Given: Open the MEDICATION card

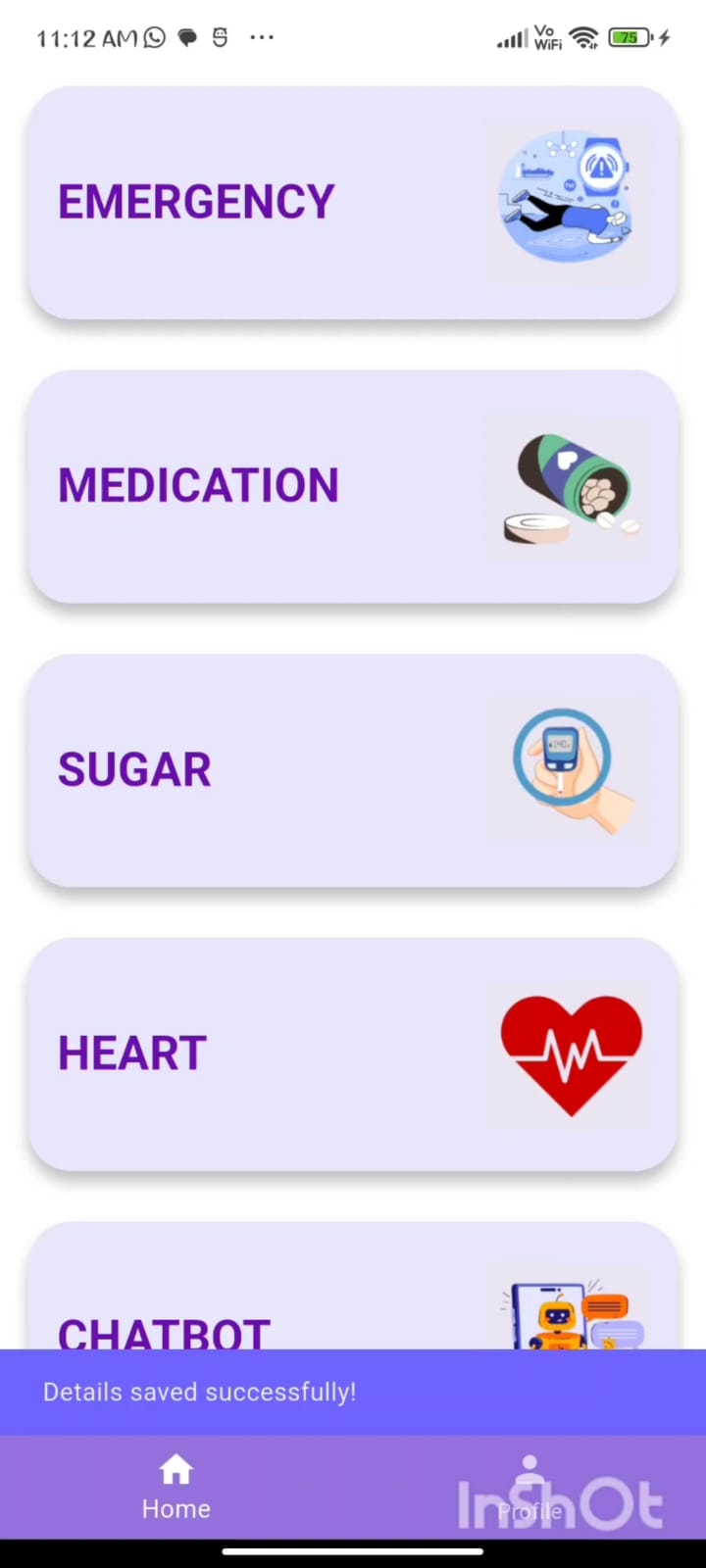Looking at the screenshot, I should coord(353,487).
